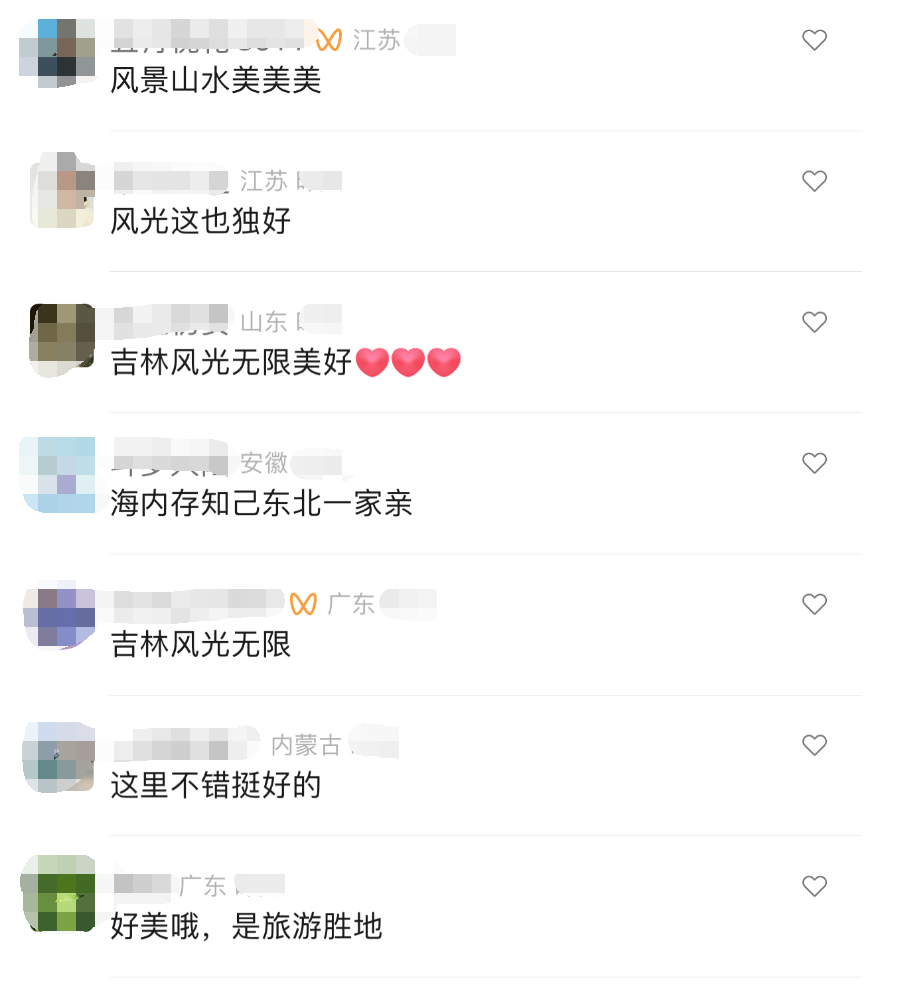Click the avatar of the 山东 commenter
903x987 pixels.
(x=57, y=337)
